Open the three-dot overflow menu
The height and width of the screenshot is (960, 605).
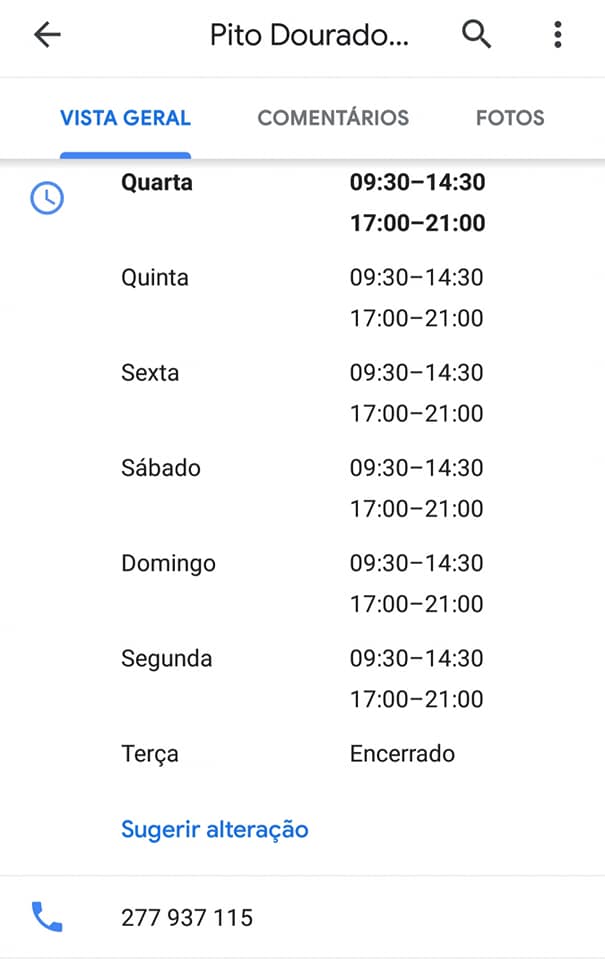coord(558,35)
